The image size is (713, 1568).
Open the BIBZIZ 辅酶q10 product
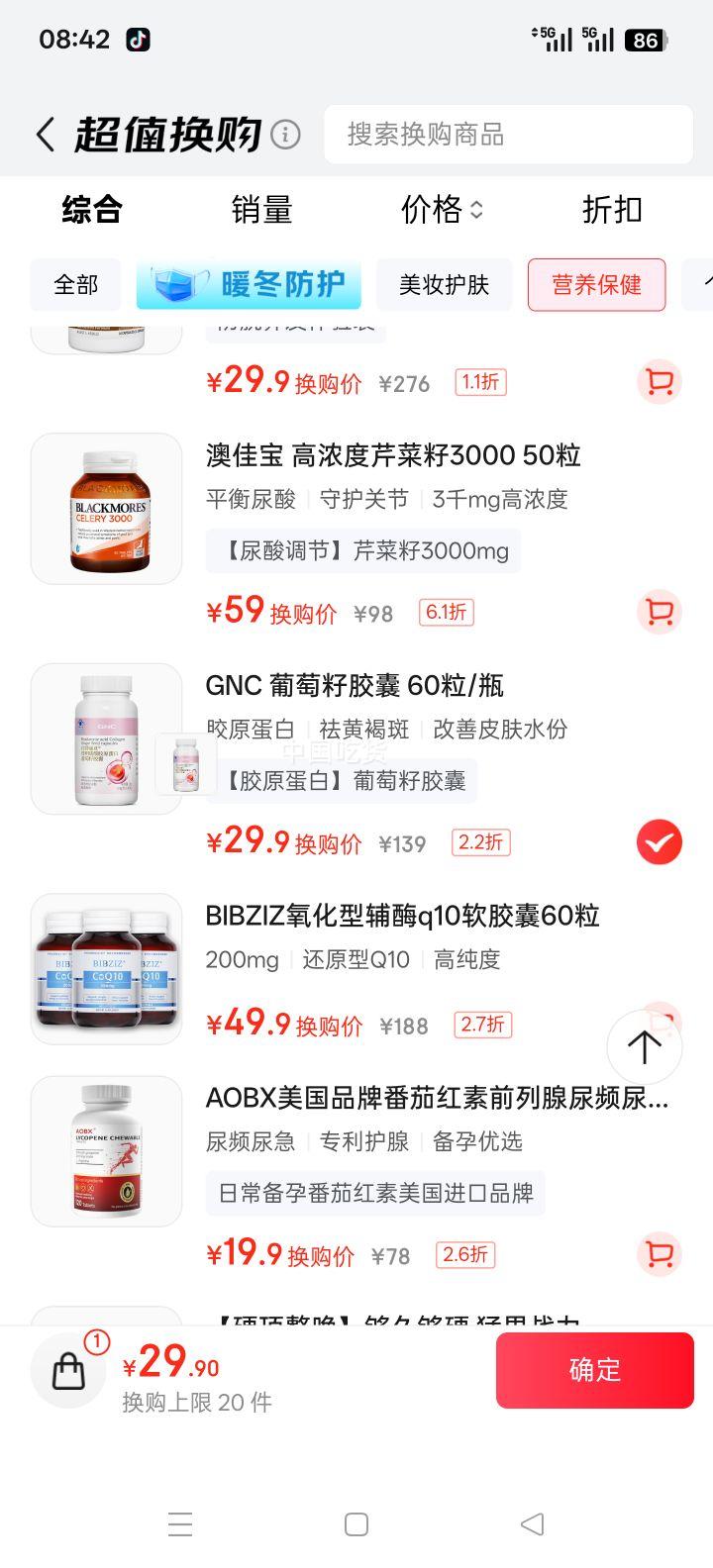click(402, 917)
